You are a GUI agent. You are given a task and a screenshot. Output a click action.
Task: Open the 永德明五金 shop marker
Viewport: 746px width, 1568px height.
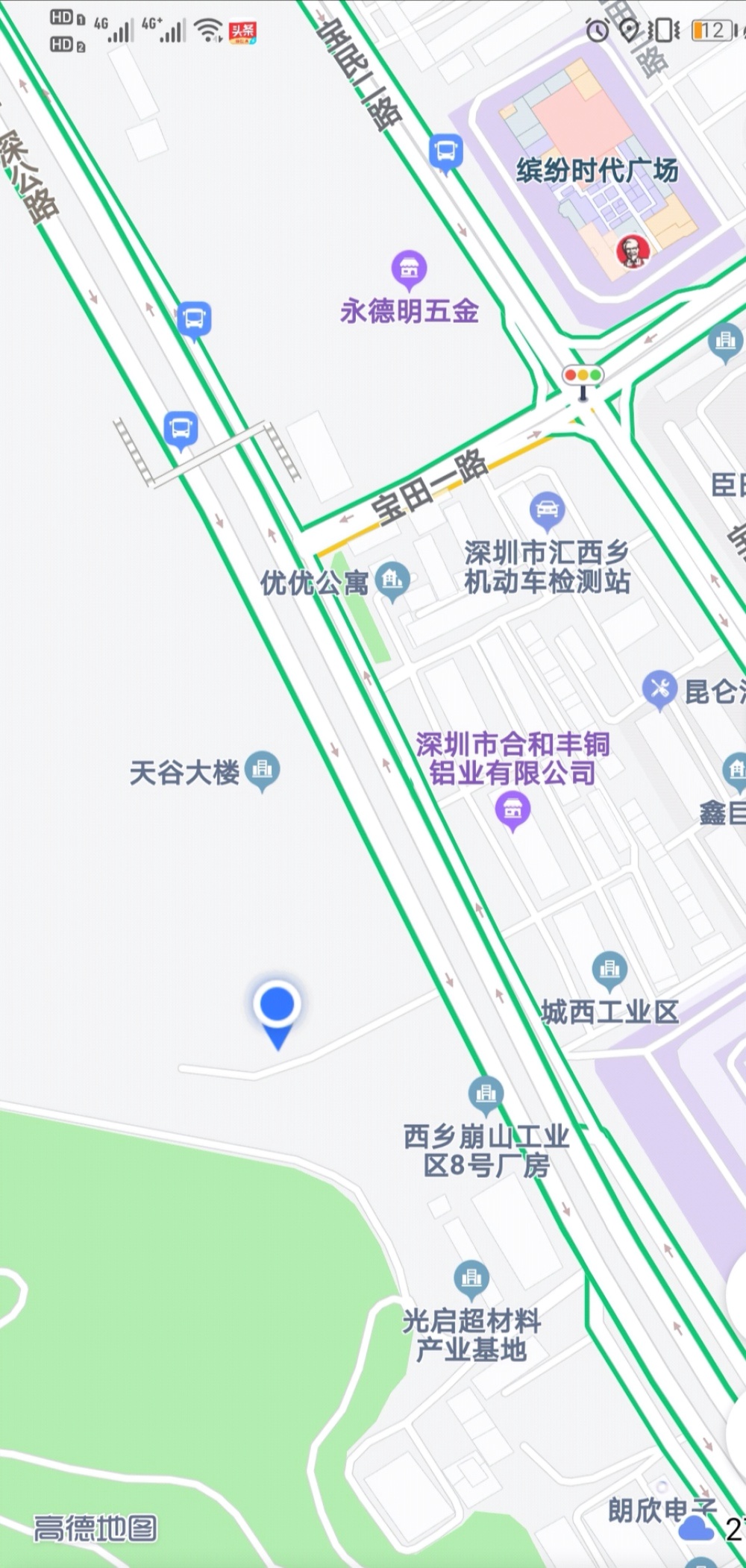[409, 271]
